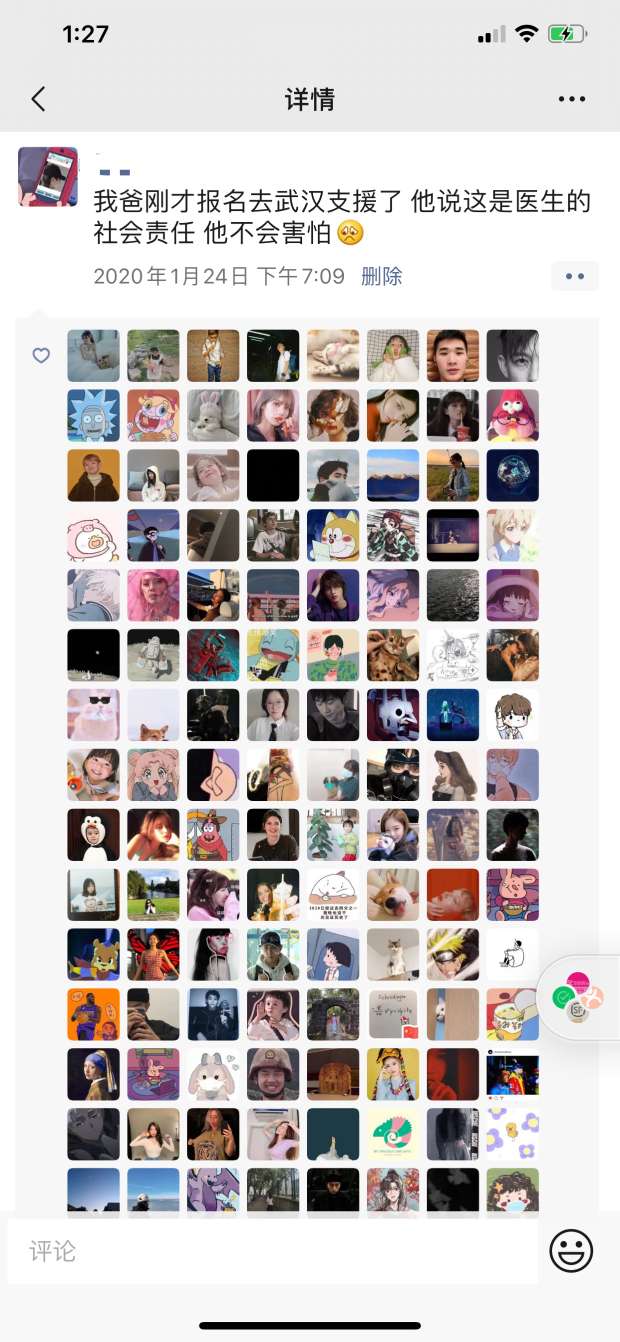View the liker with Squirtle avatar
Image resolution: width=620 pixels, height=1342 pixels.
[x=273, y=655]
